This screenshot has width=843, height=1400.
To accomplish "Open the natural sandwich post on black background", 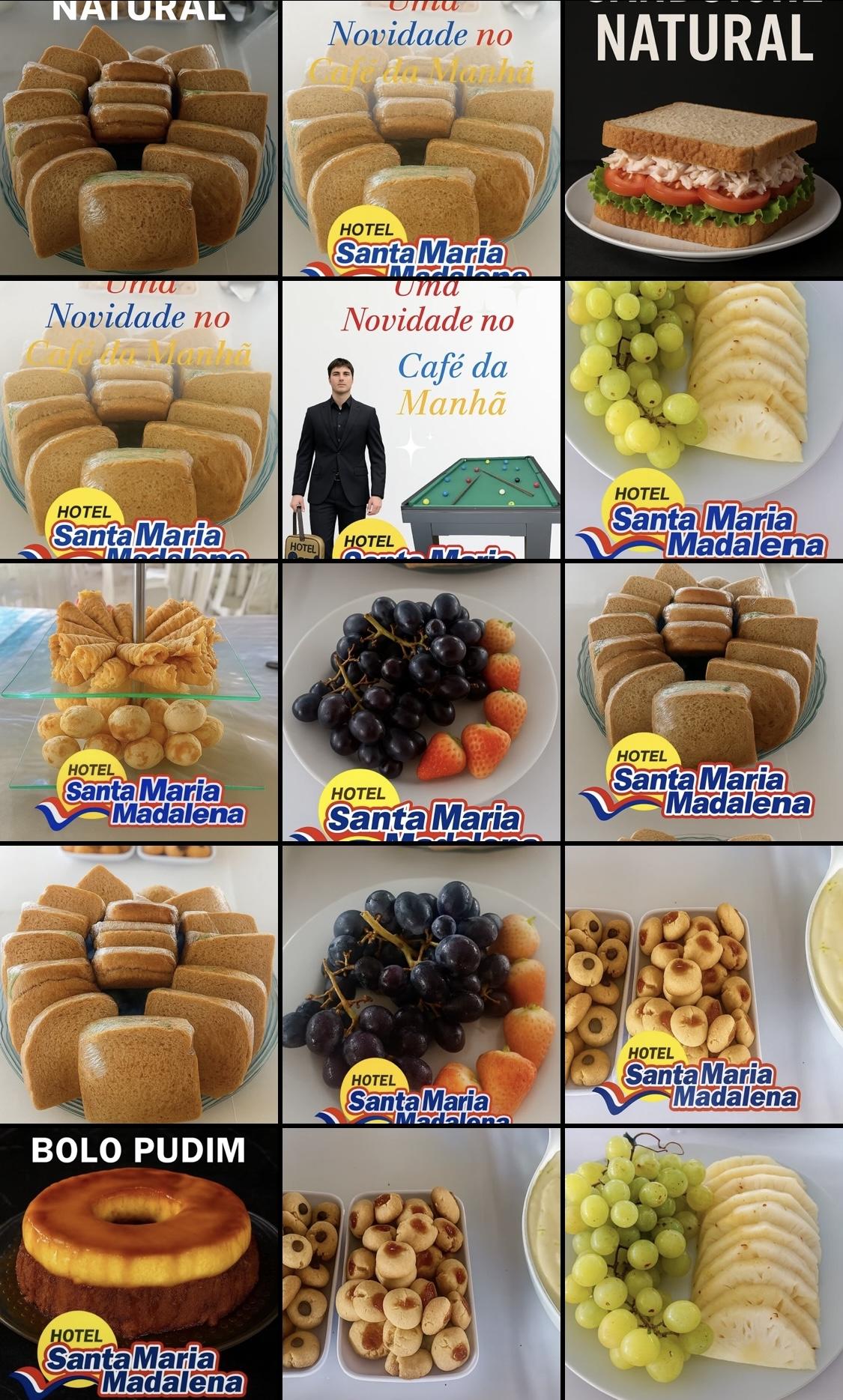I will click(704, 139).
